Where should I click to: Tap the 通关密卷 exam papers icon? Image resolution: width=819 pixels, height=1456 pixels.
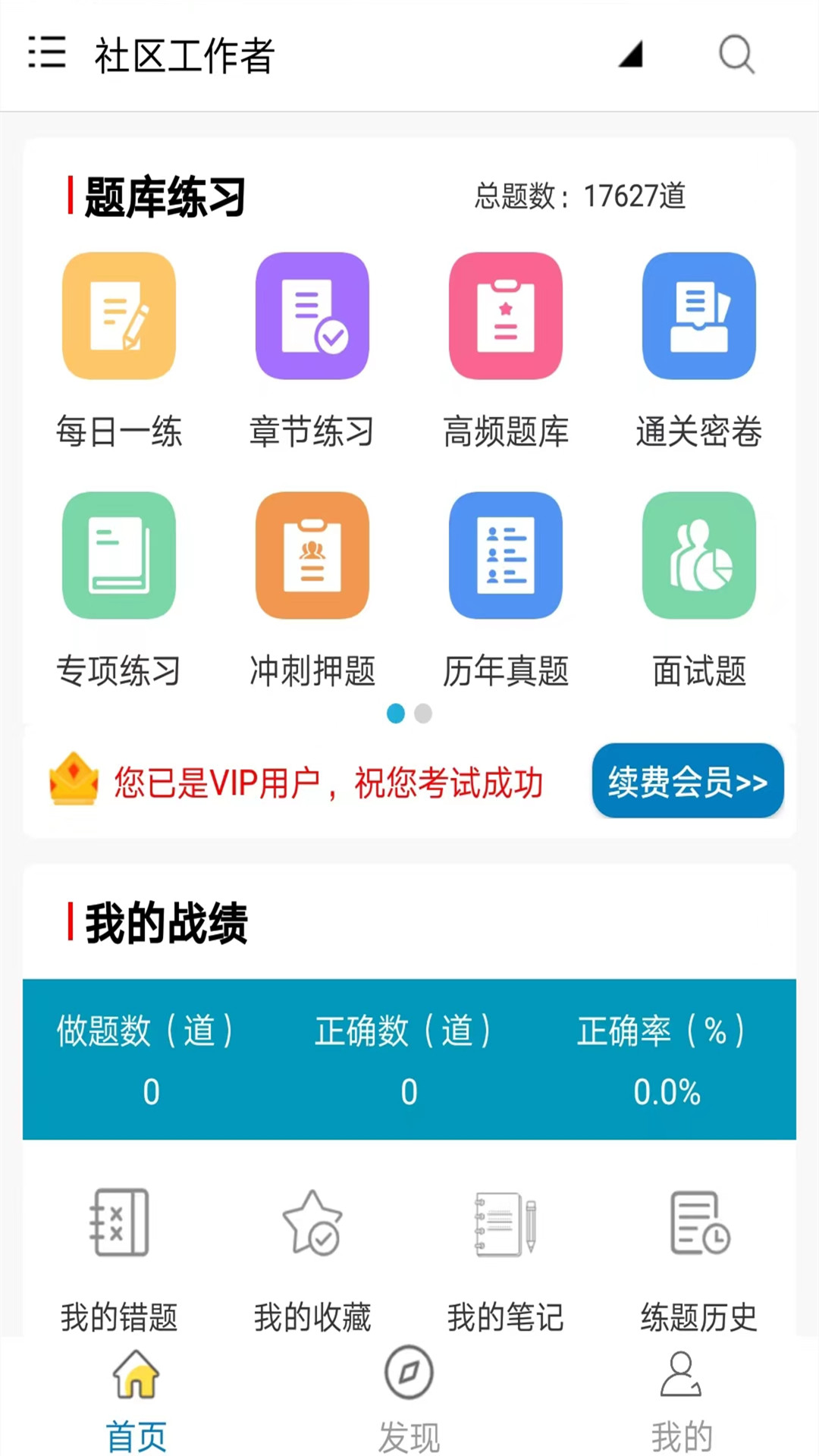coord(699,315)
